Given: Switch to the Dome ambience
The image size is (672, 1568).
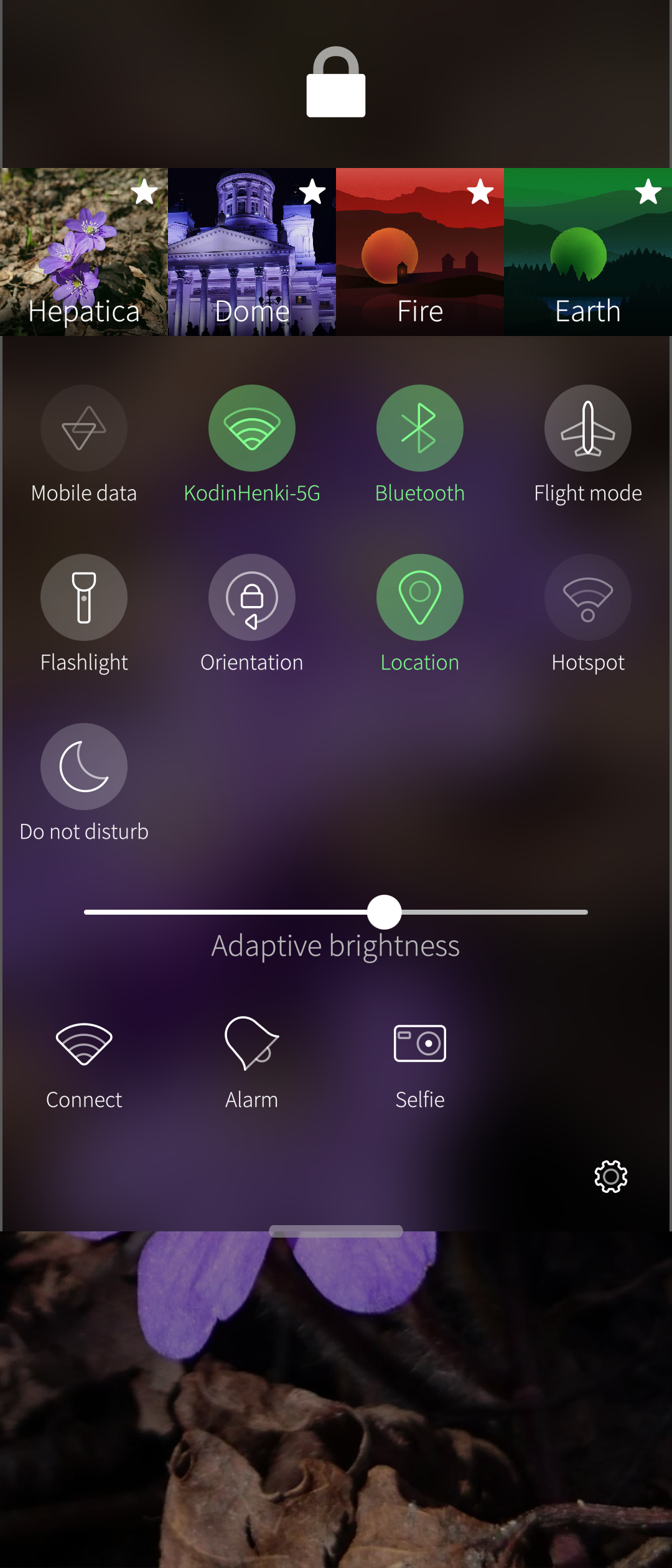Looking at the screenshot, I should (x=252, y=252).
